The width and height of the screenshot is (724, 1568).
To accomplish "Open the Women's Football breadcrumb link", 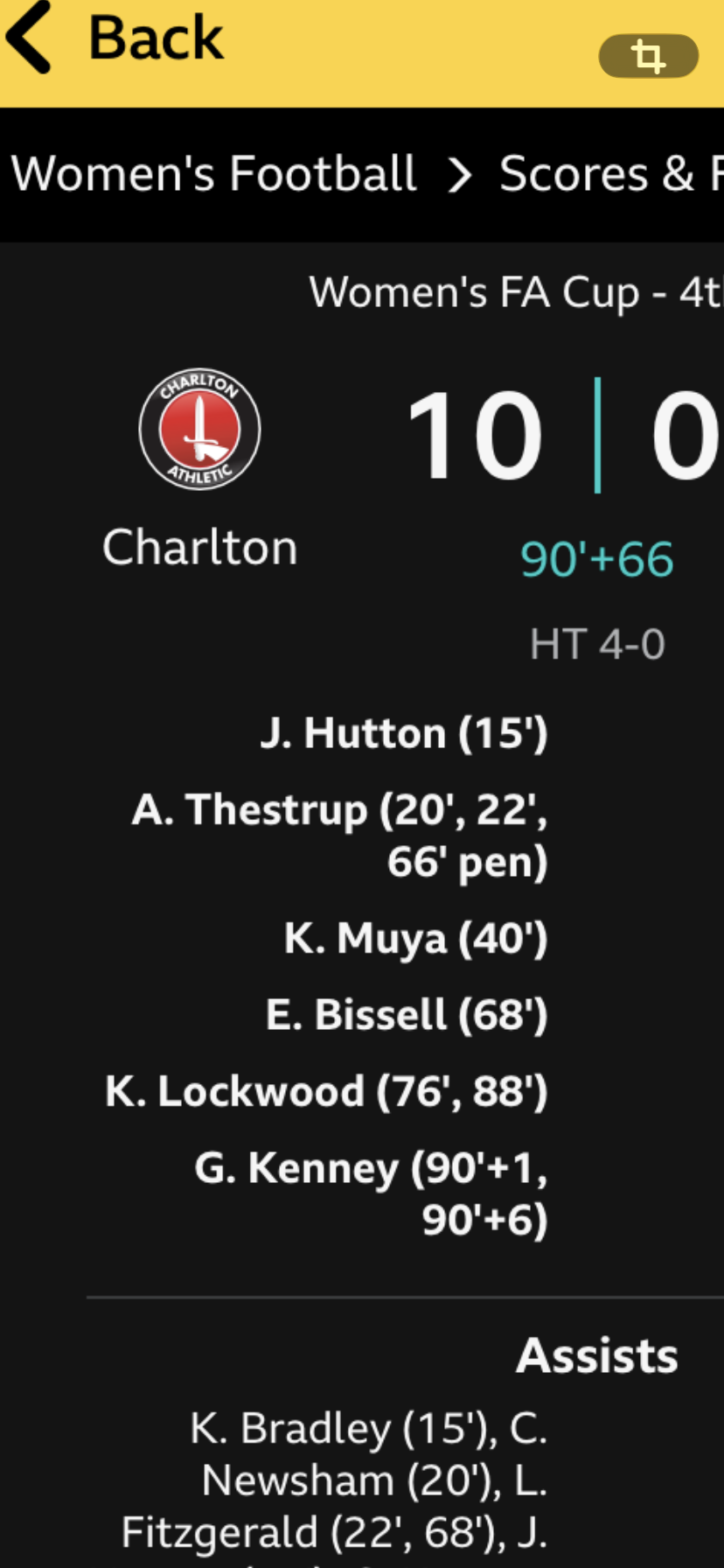I will coord(213,173).
